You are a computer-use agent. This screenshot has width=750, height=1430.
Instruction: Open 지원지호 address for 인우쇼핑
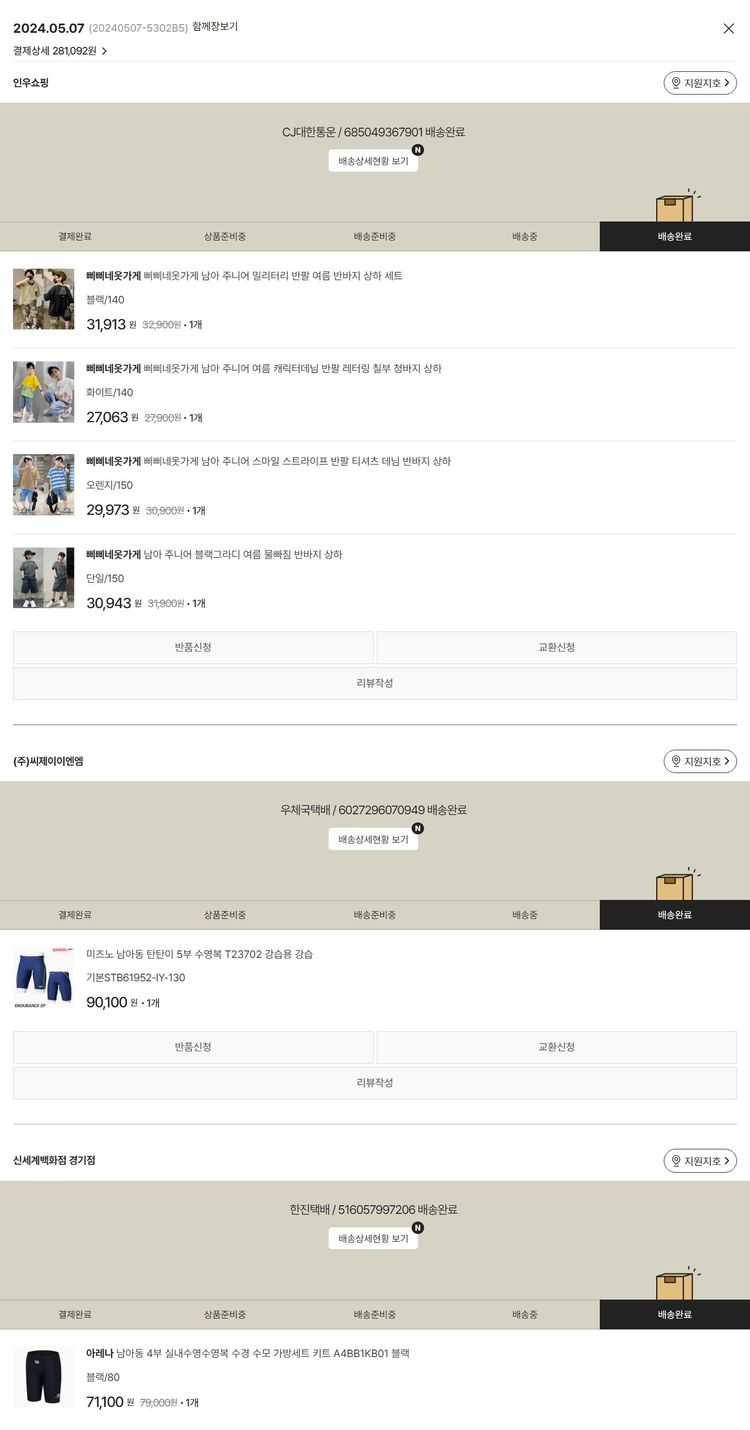pyautogui.click(x=700, y=83)
